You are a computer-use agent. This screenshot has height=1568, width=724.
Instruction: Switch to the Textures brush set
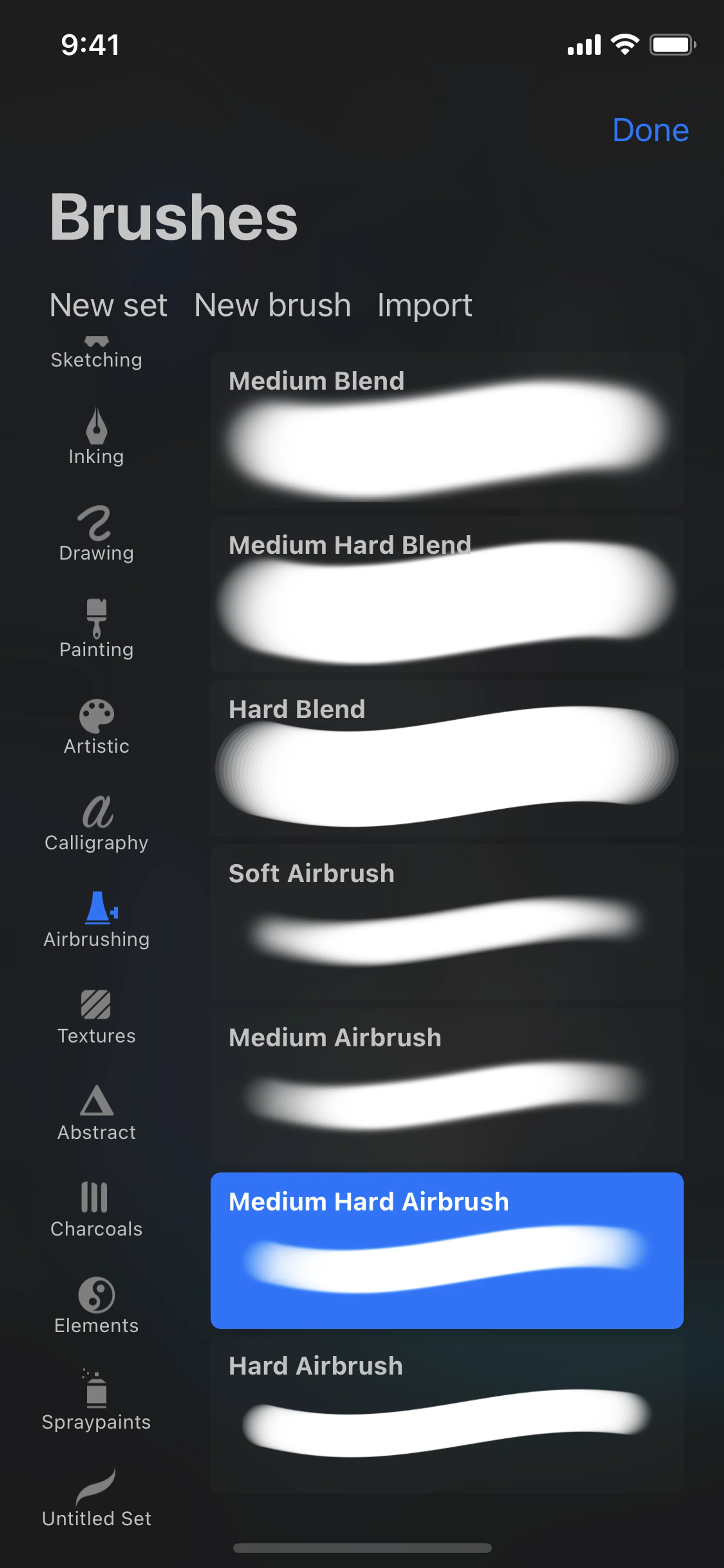pos(96,1017)
